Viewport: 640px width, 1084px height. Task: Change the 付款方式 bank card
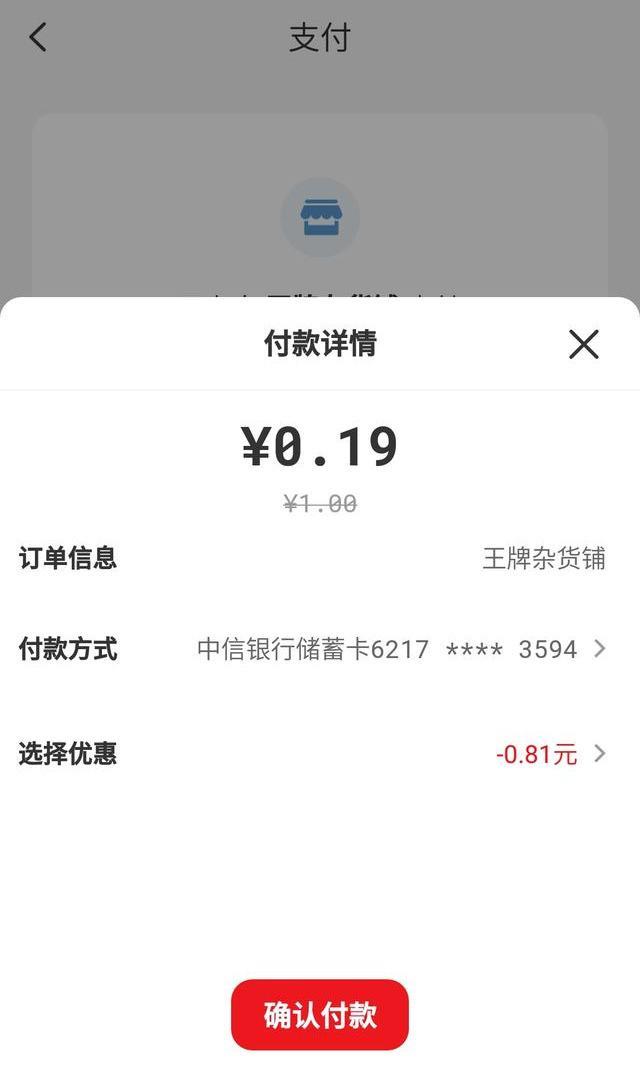tap(400, 649)
